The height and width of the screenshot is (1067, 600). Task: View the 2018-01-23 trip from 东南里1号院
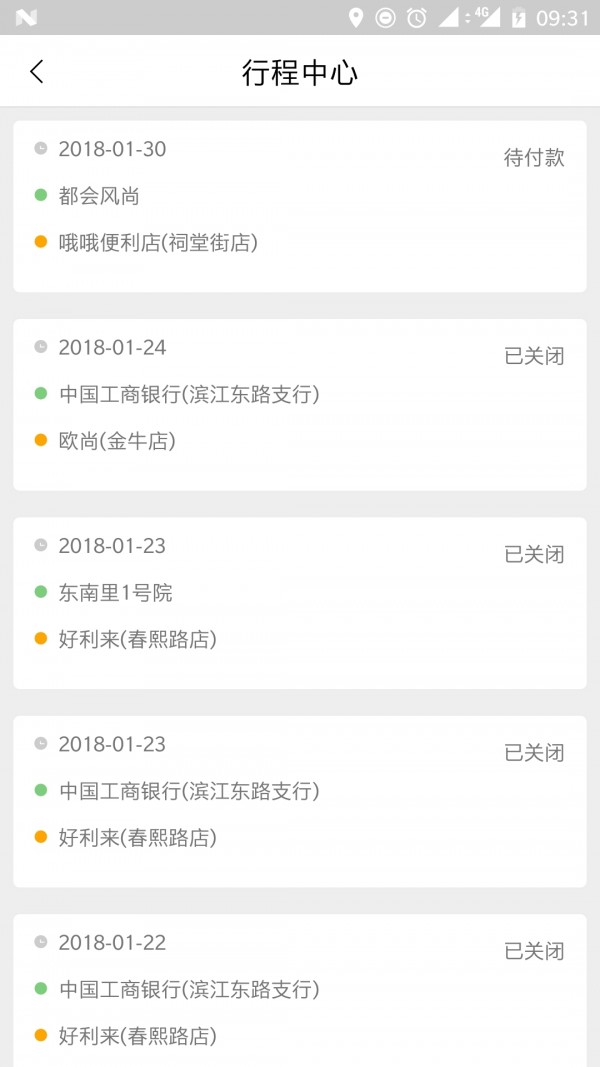(x=299, y=602)
